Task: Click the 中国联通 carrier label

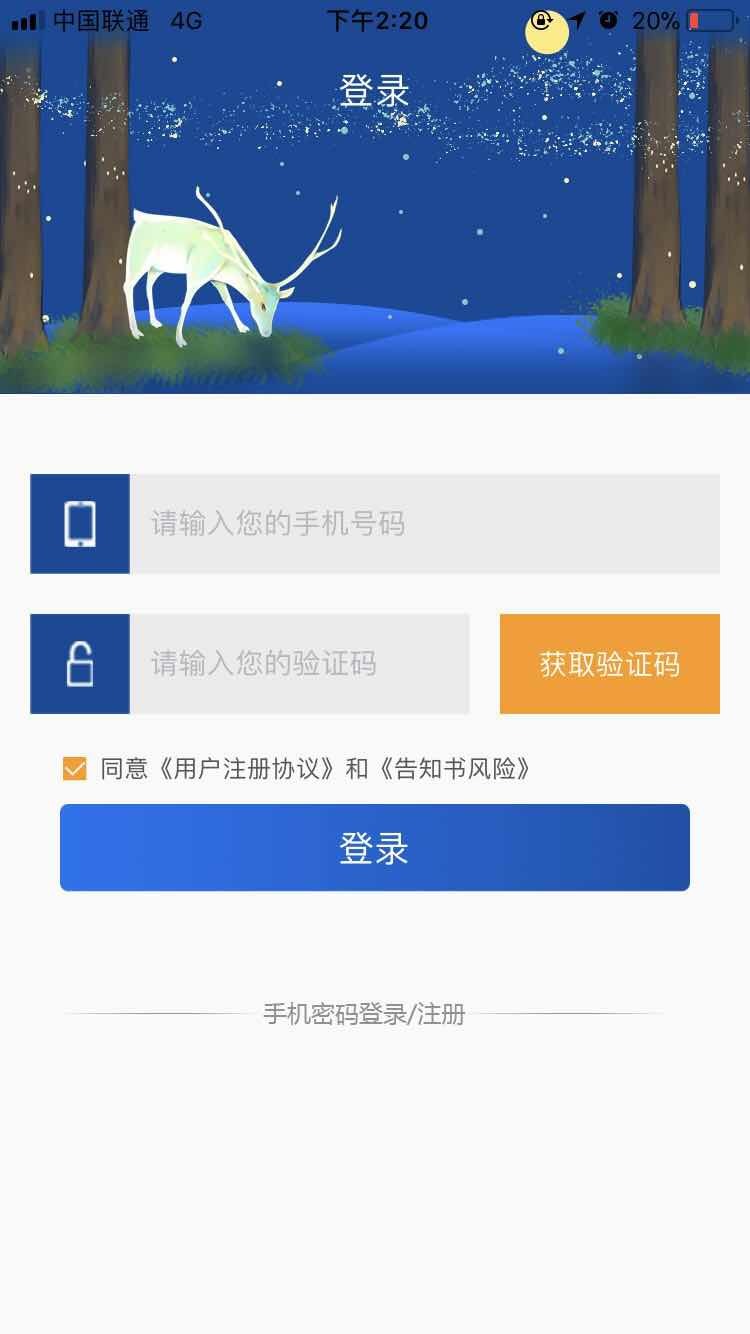Action: [x=100, y=19]
